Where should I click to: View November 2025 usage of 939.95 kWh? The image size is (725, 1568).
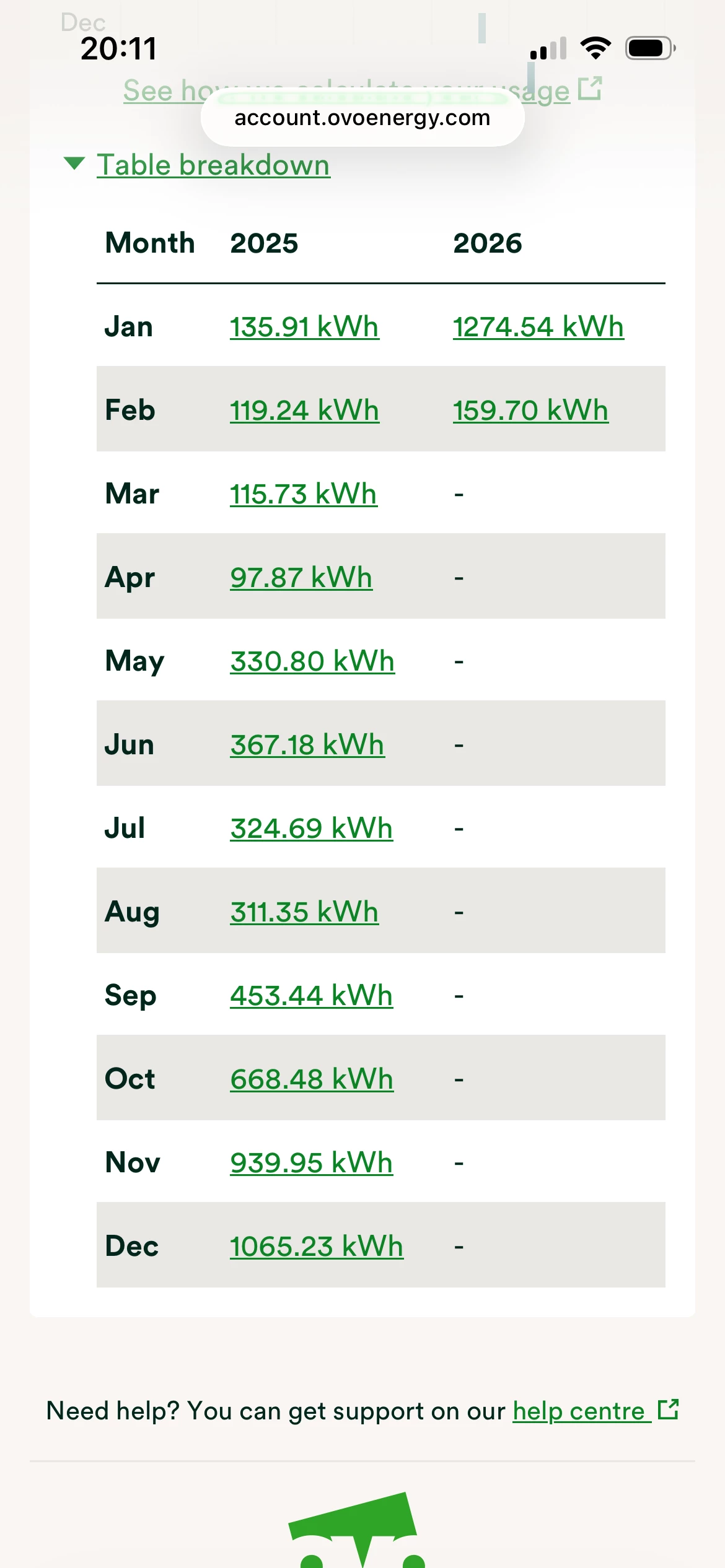311,1163
